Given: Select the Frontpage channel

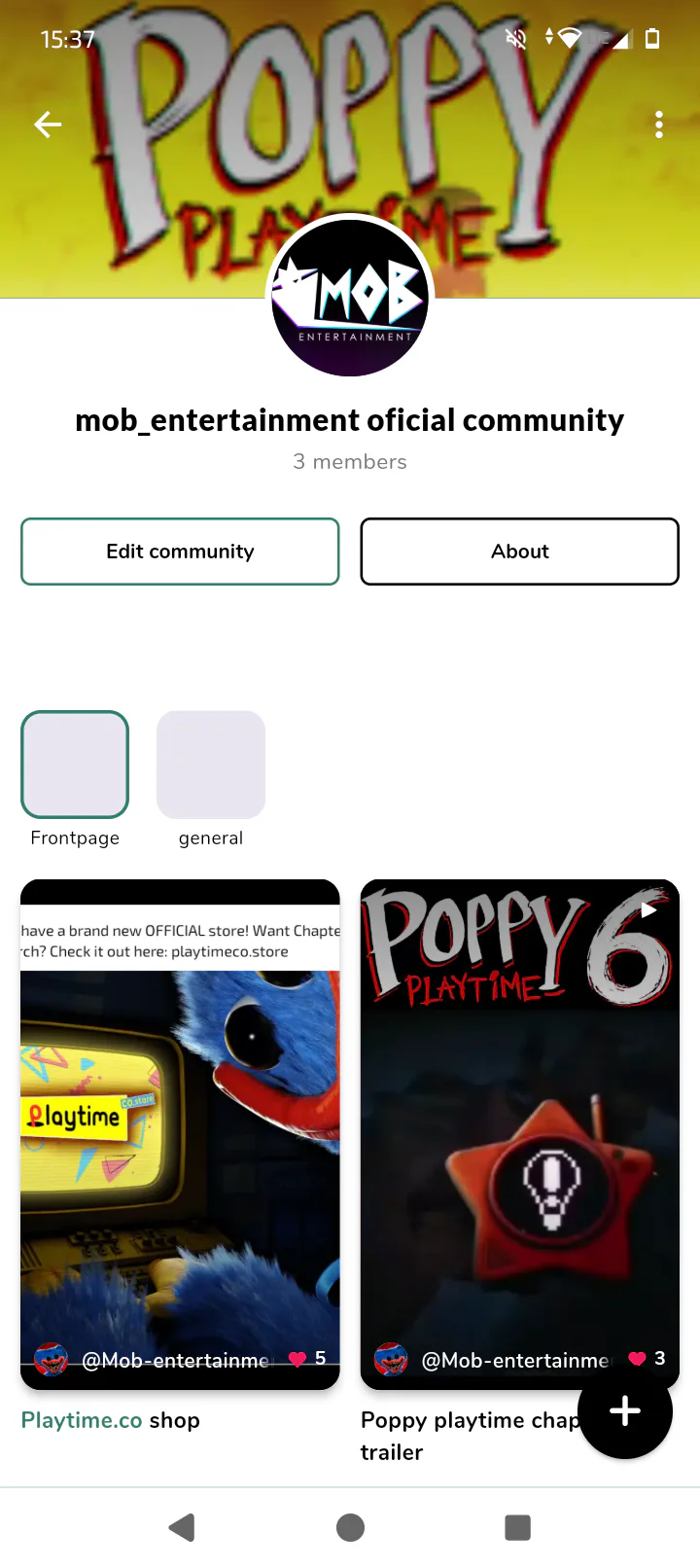Looking at the screenshot, I should pos(75,766).
